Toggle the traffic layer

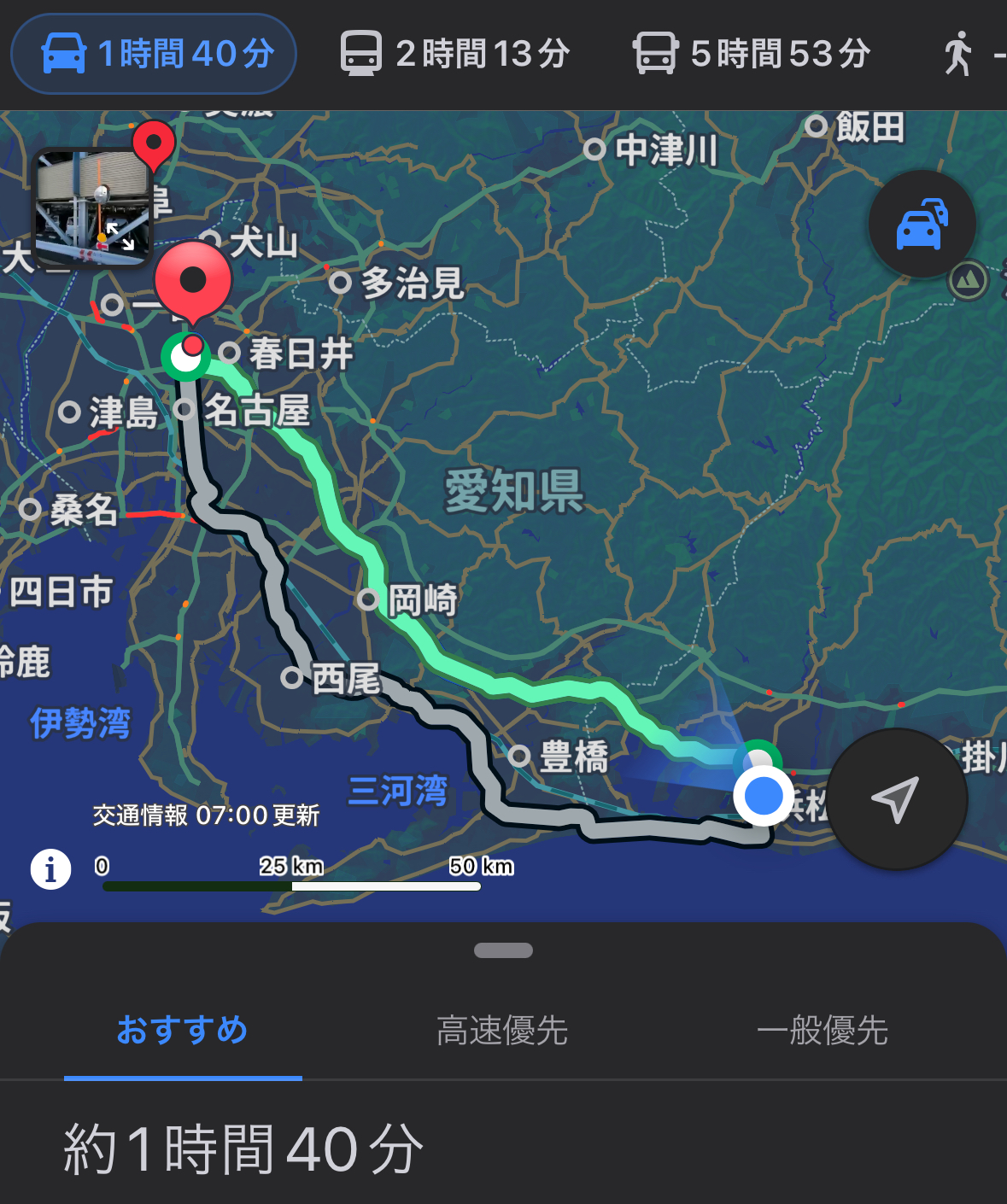[x=922, y=225]
